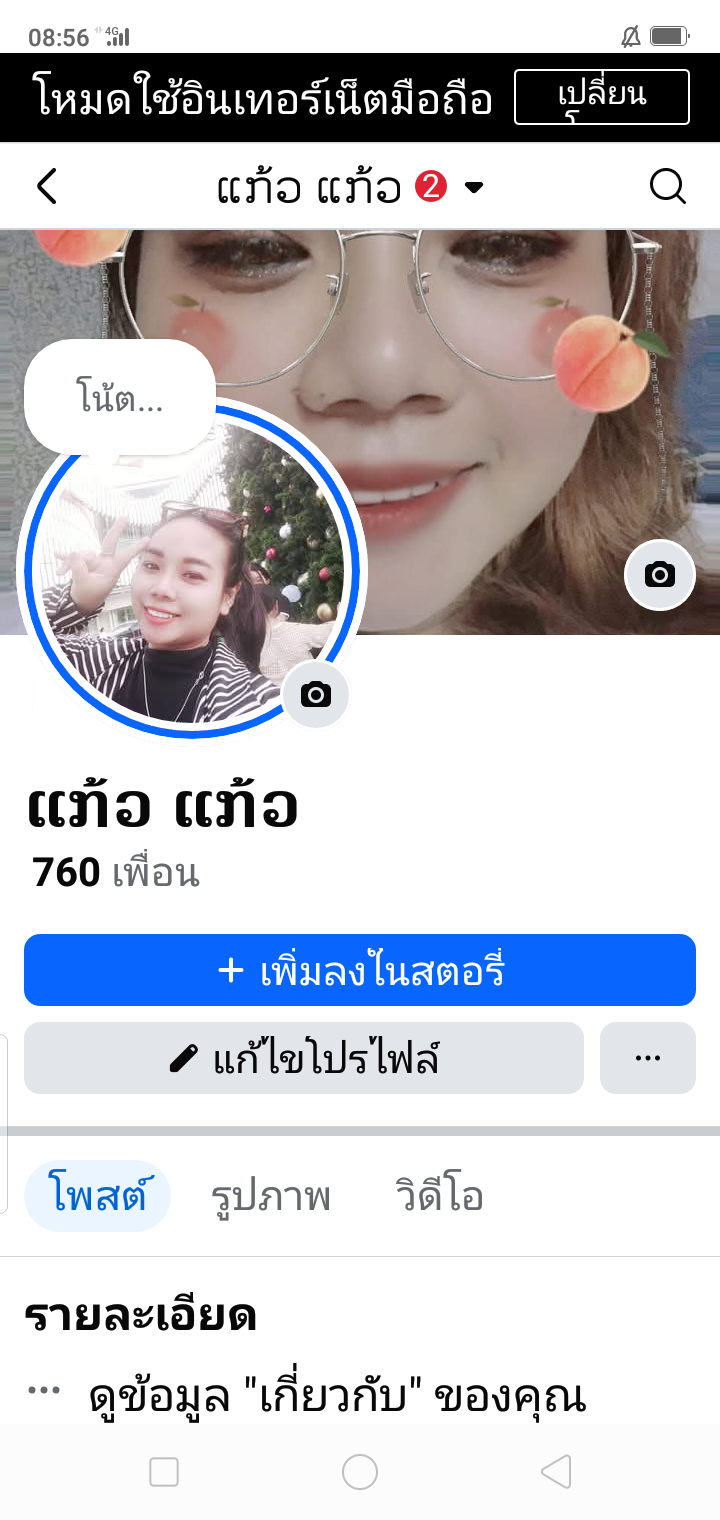Switch to the รูปภาพ tab
The image size is (720, 1520).
(x=271, y=1196)
